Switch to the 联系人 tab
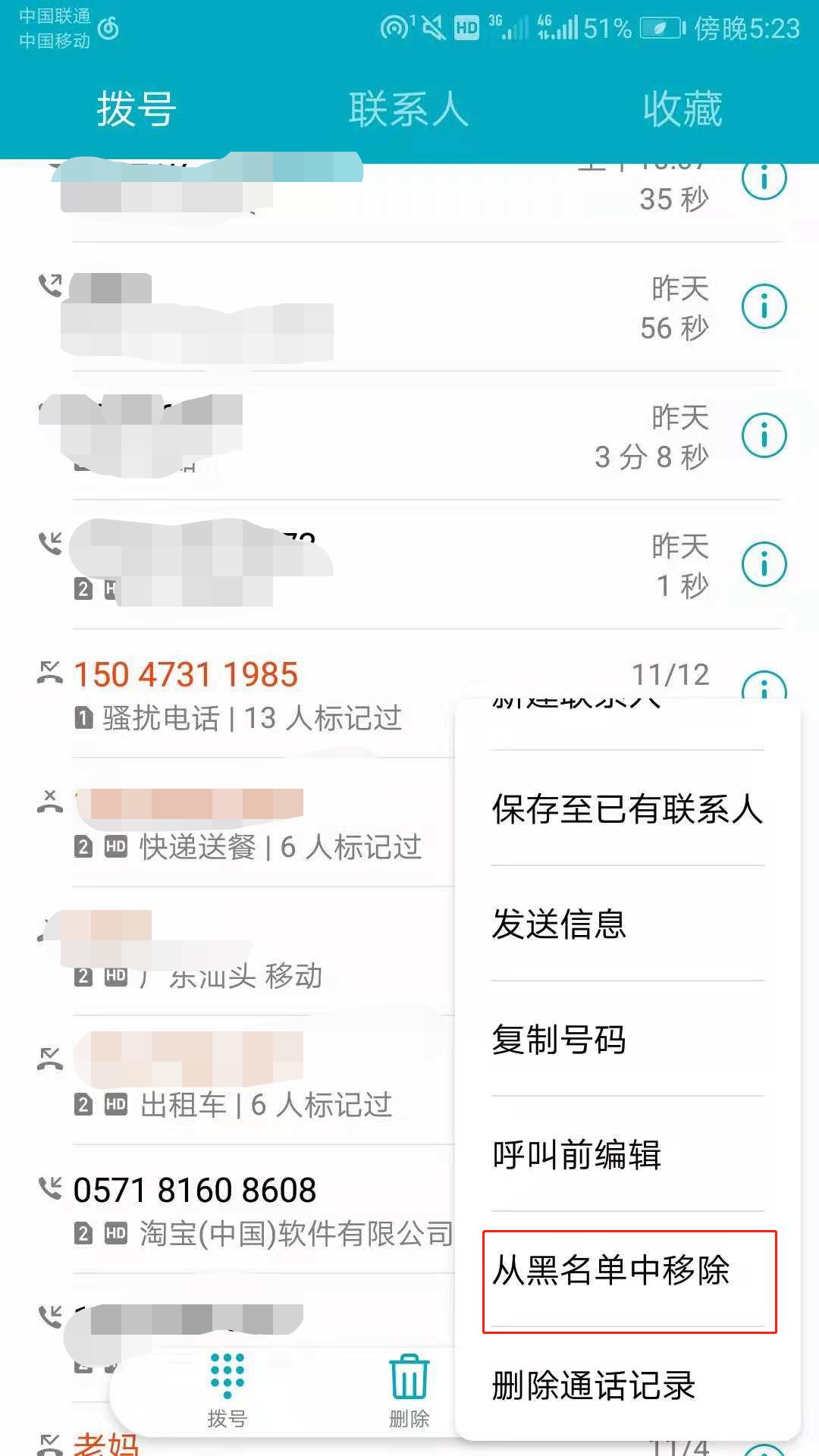Image resolution: width=819 pixels, height=1456 pixels. (x=409, y=109)
